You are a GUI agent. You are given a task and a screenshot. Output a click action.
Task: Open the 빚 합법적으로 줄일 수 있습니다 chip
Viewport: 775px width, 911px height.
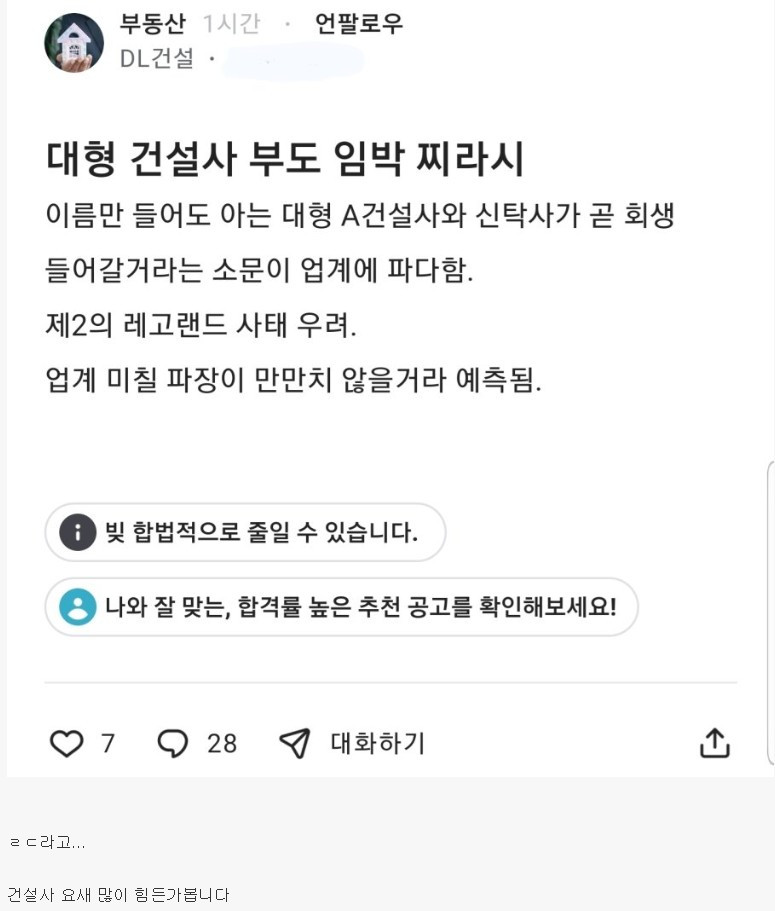coord(245,532)
